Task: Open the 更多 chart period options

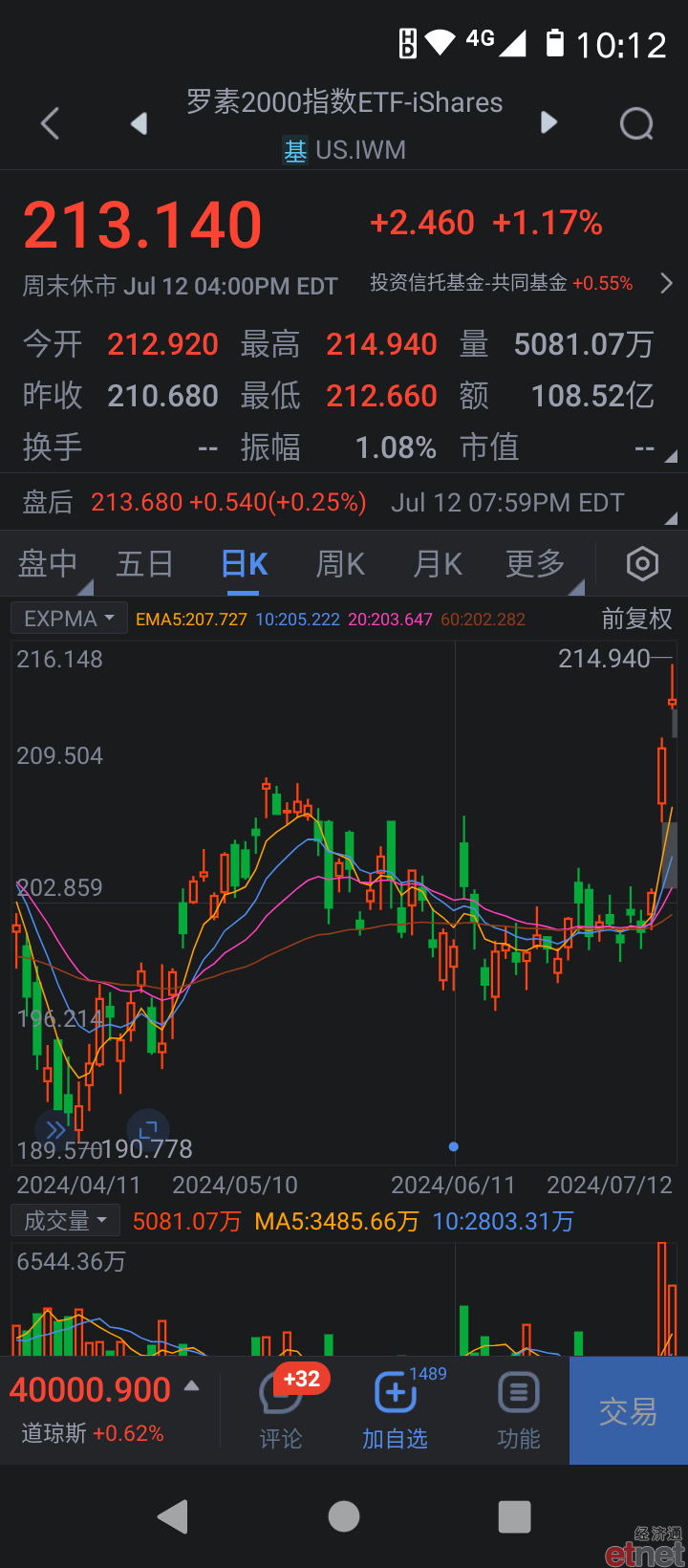Action: pyautogui.click(x=536, y=564)
